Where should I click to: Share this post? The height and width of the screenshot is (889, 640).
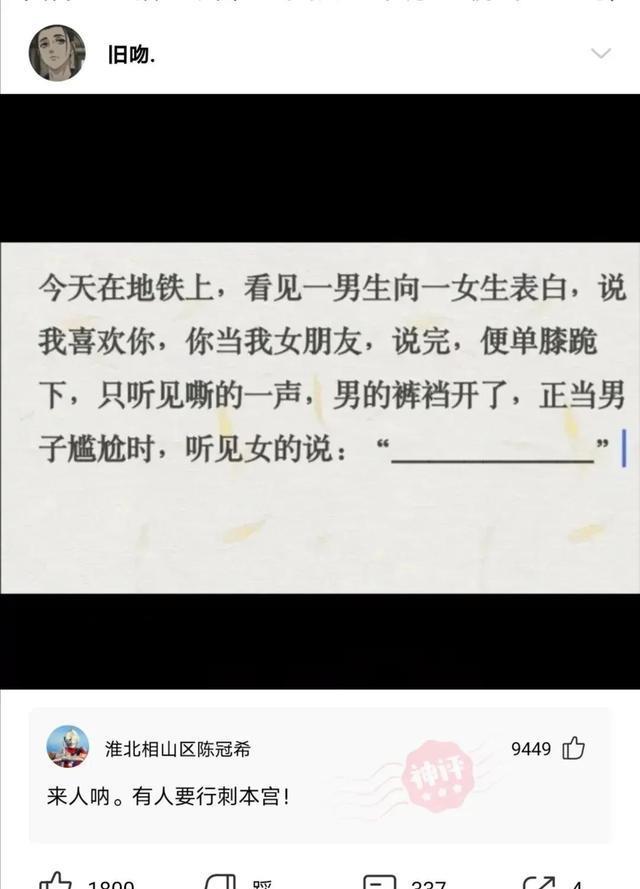540,882
